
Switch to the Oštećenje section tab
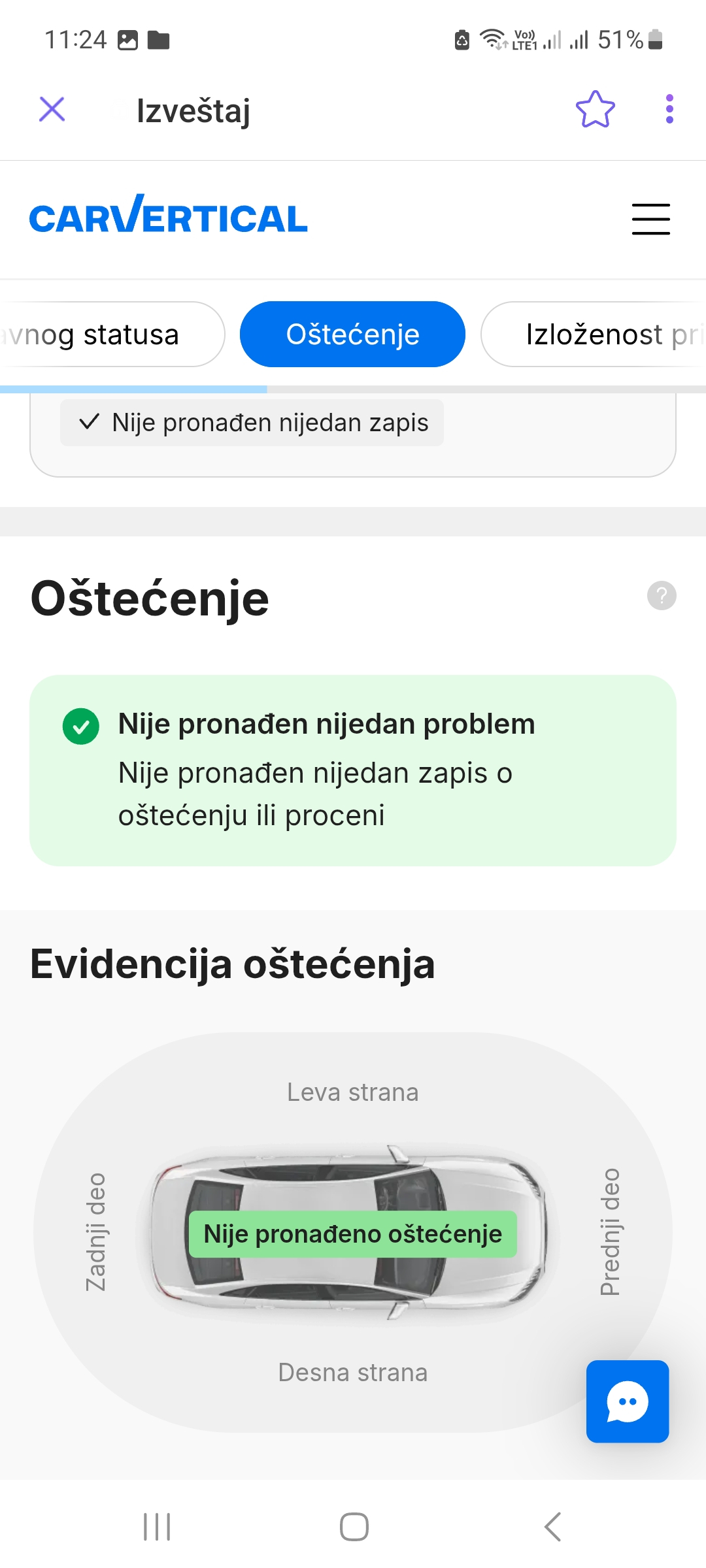coord(352,335)
